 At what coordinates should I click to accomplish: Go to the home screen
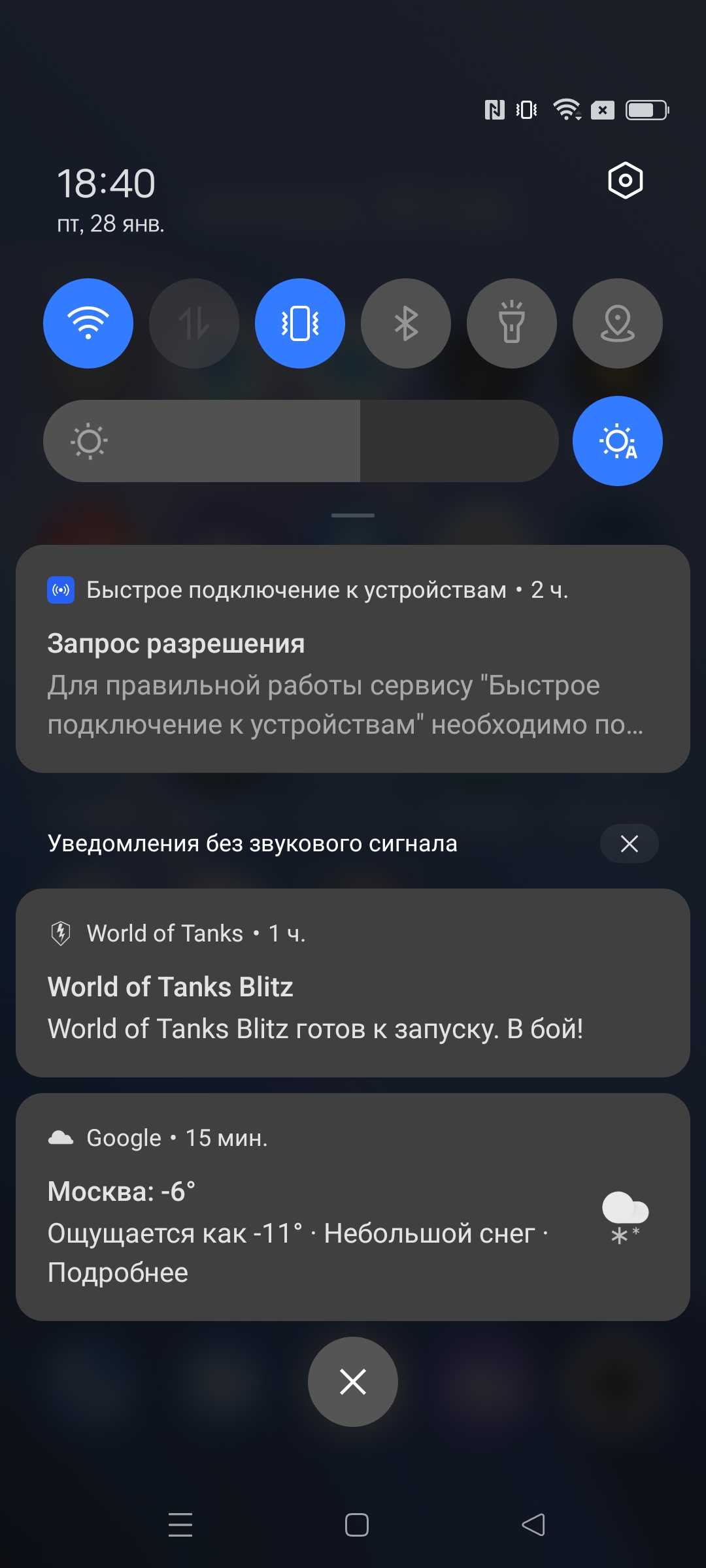356,1525
